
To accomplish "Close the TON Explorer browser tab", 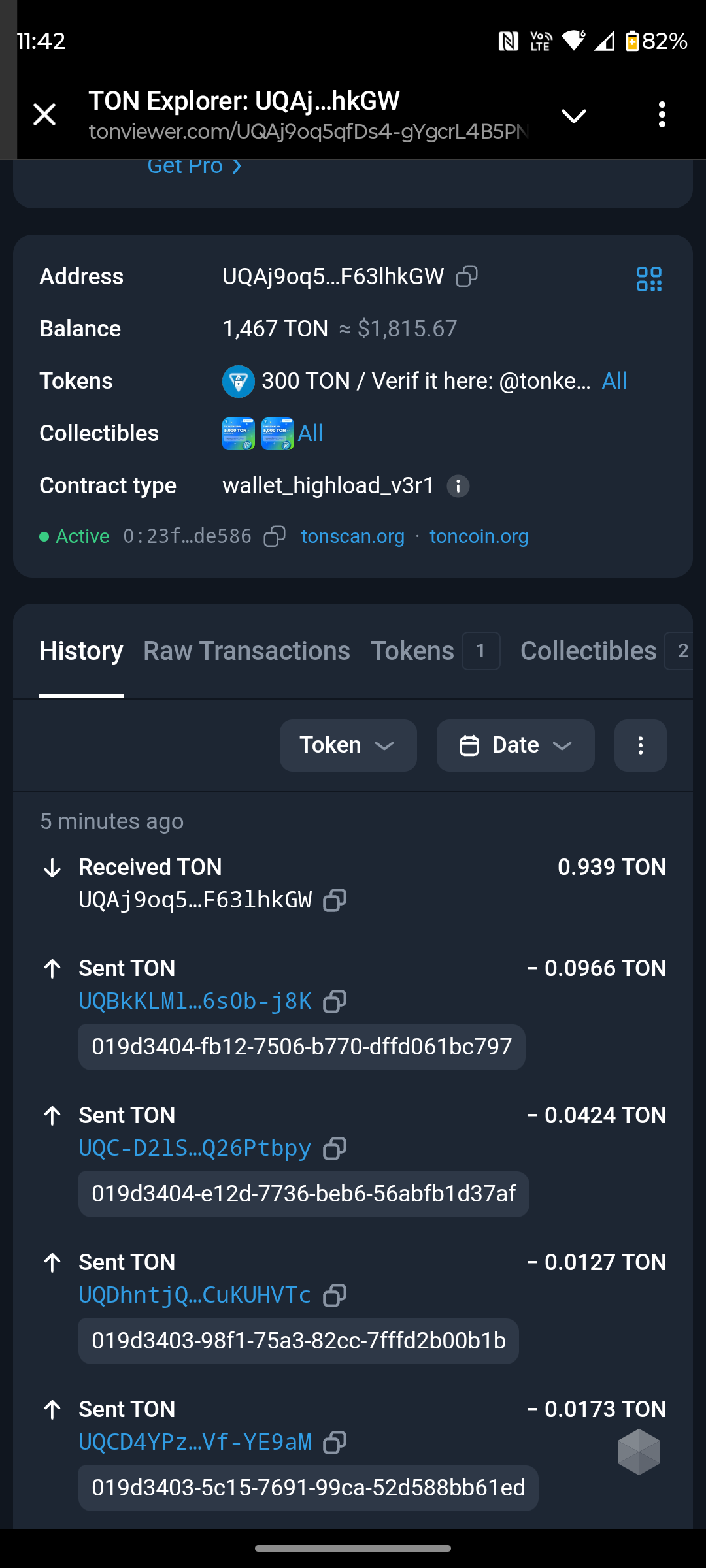I will 44,115.
